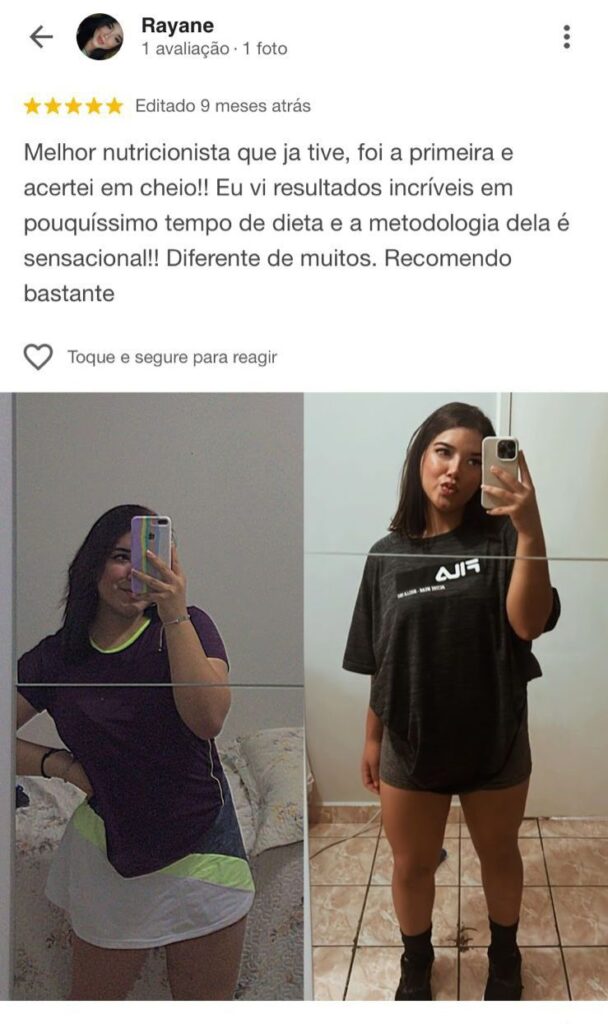
Task: Open the three-dot overflow menu
Action: pyautogui.click(x=566, y=37)
